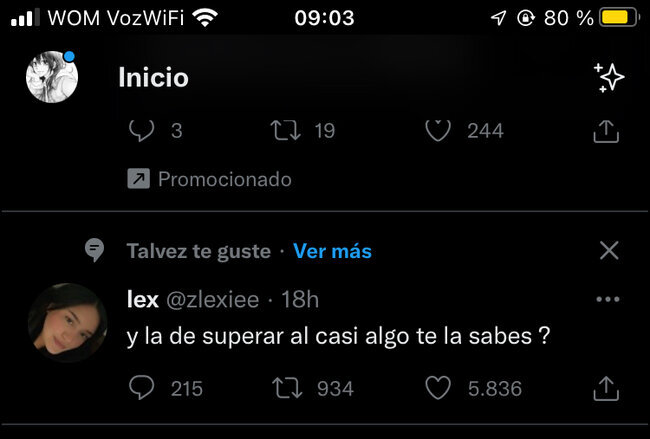Share lex's tweet
This screenshot has width=650, height=439.
click(x=606, y=388)
